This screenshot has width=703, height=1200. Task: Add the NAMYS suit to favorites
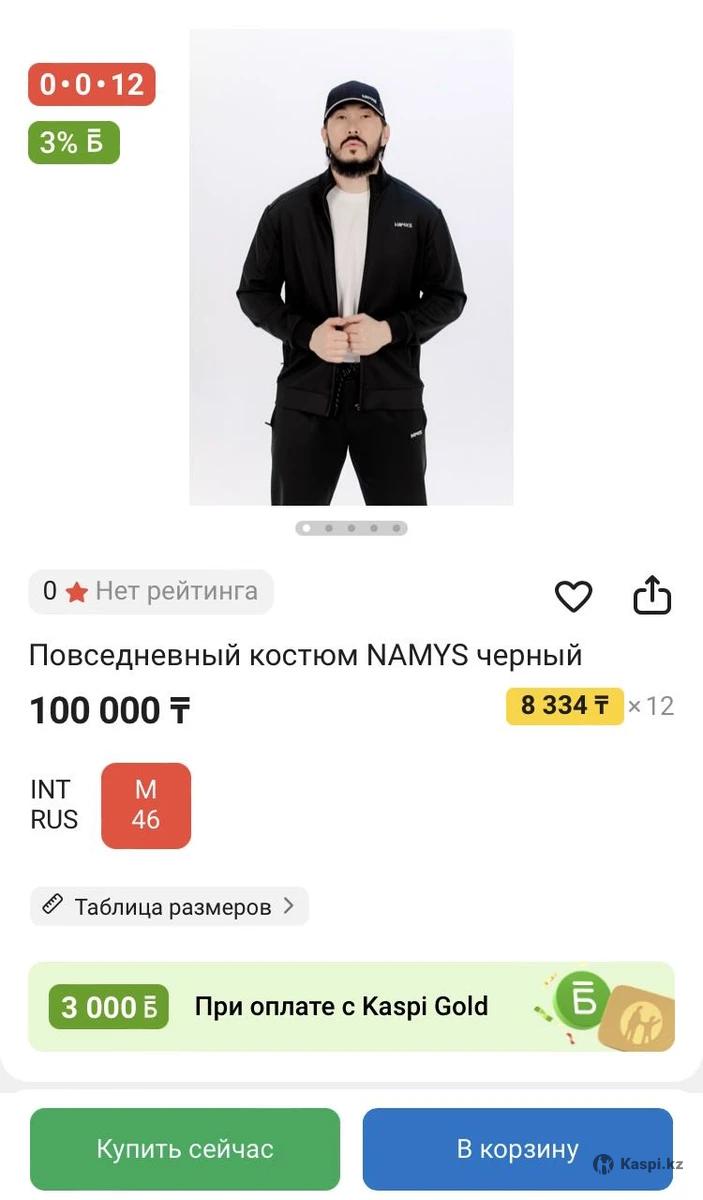[573, 596]
